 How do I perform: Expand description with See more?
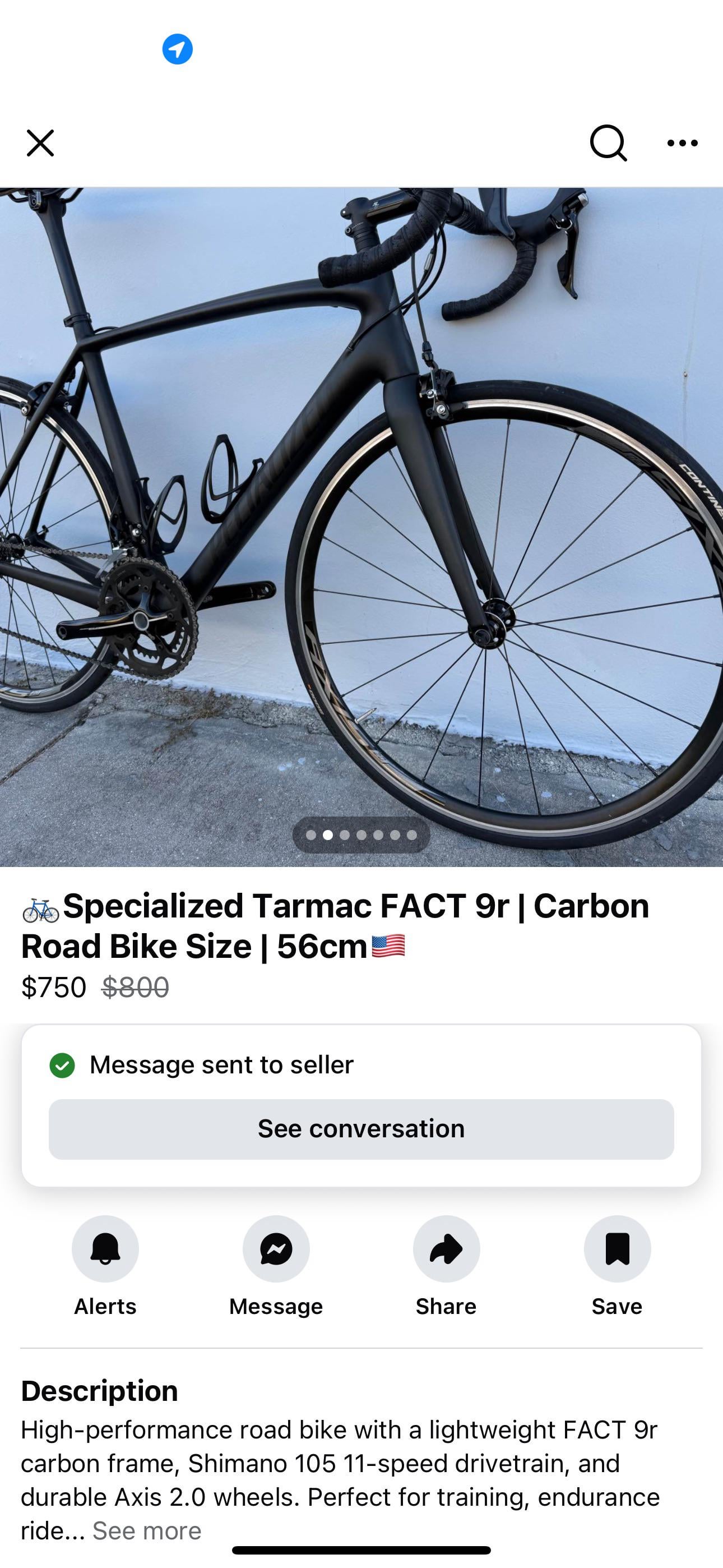tap(147, 1531)
